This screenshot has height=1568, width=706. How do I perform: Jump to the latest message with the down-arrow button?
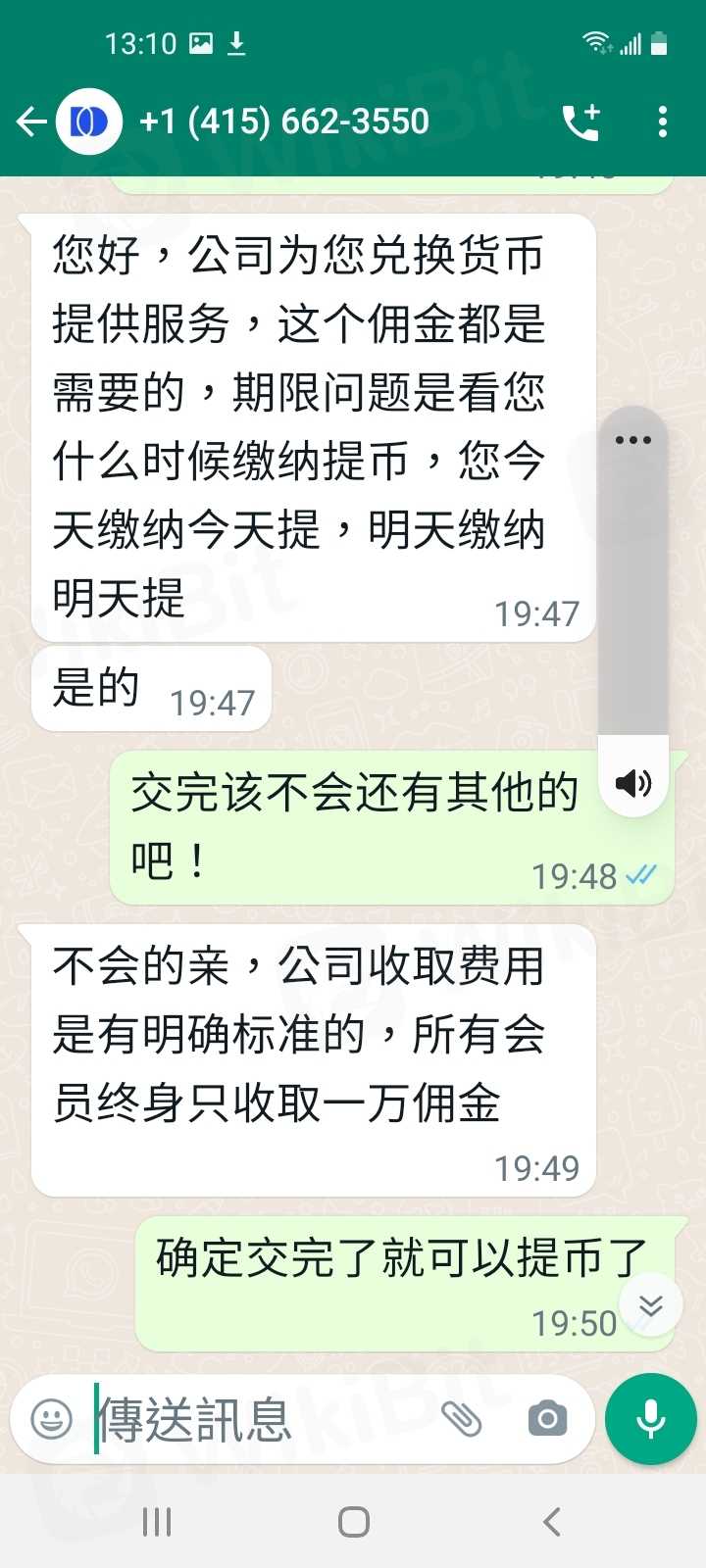click(651, 1304)
